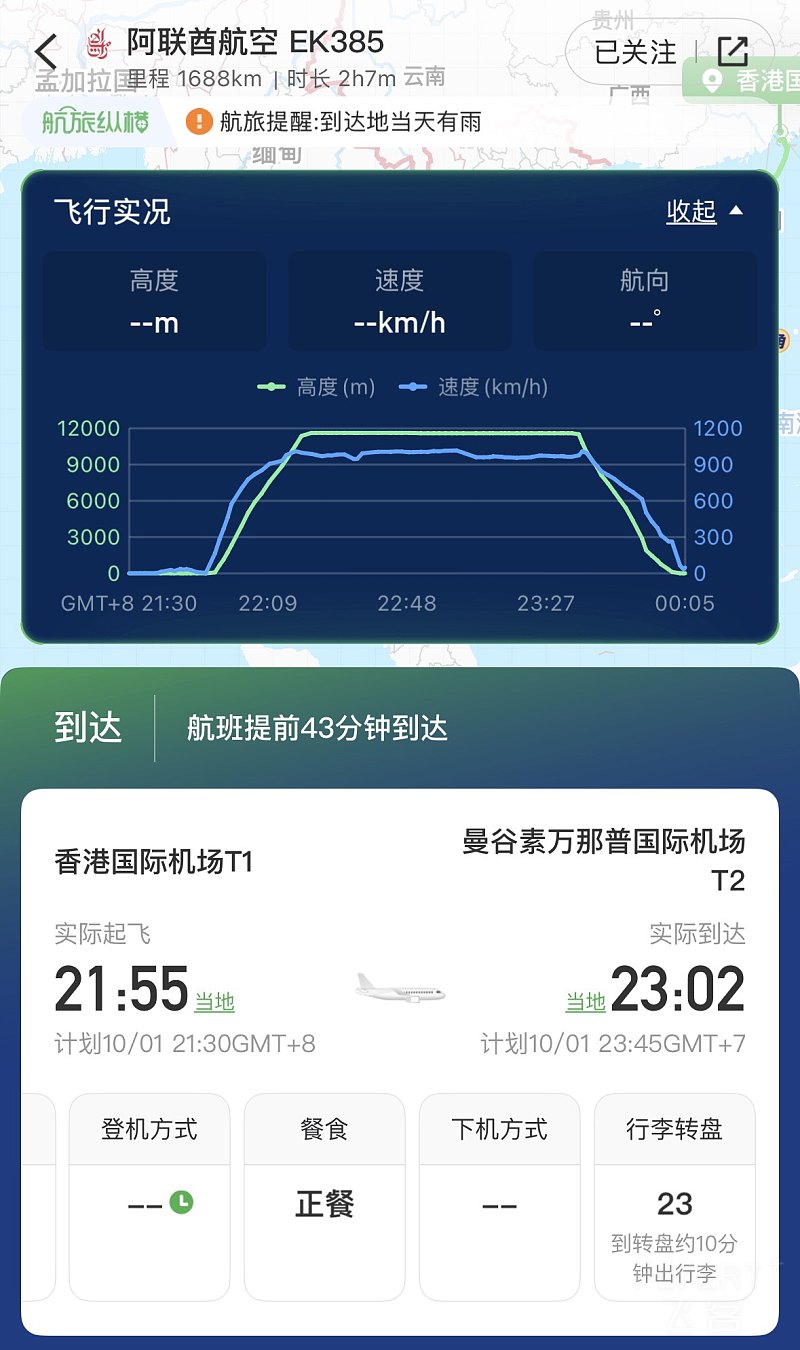Collapse the 飞行实况 panel with 收起
Image resolution: width=800 pixels, height=1350 pixels.
coord(704,211)
